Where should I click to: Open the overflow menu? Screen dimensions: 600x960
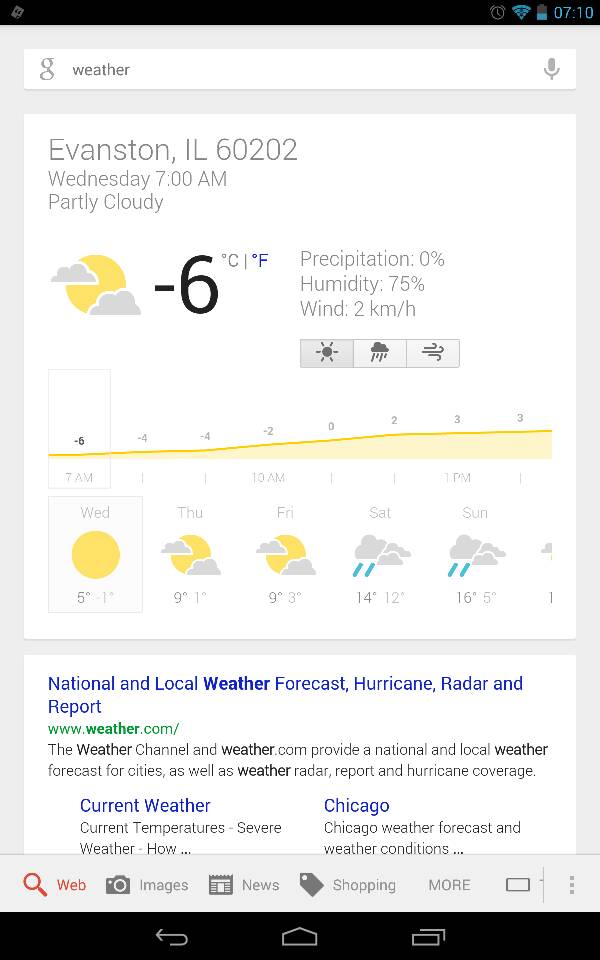(x=571, y=885)
